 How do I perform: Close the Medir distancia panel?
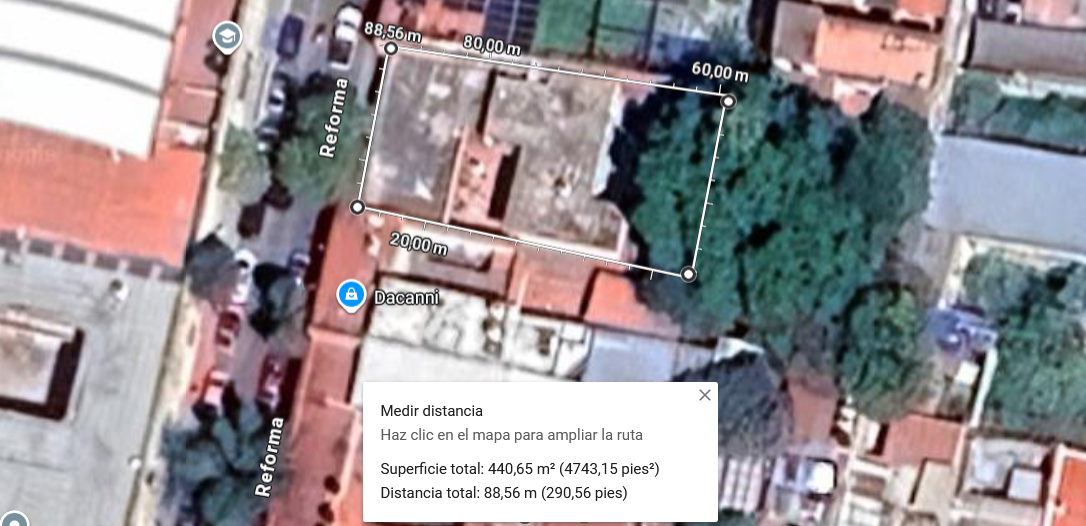pyautogui.click(x=704, y=395)
